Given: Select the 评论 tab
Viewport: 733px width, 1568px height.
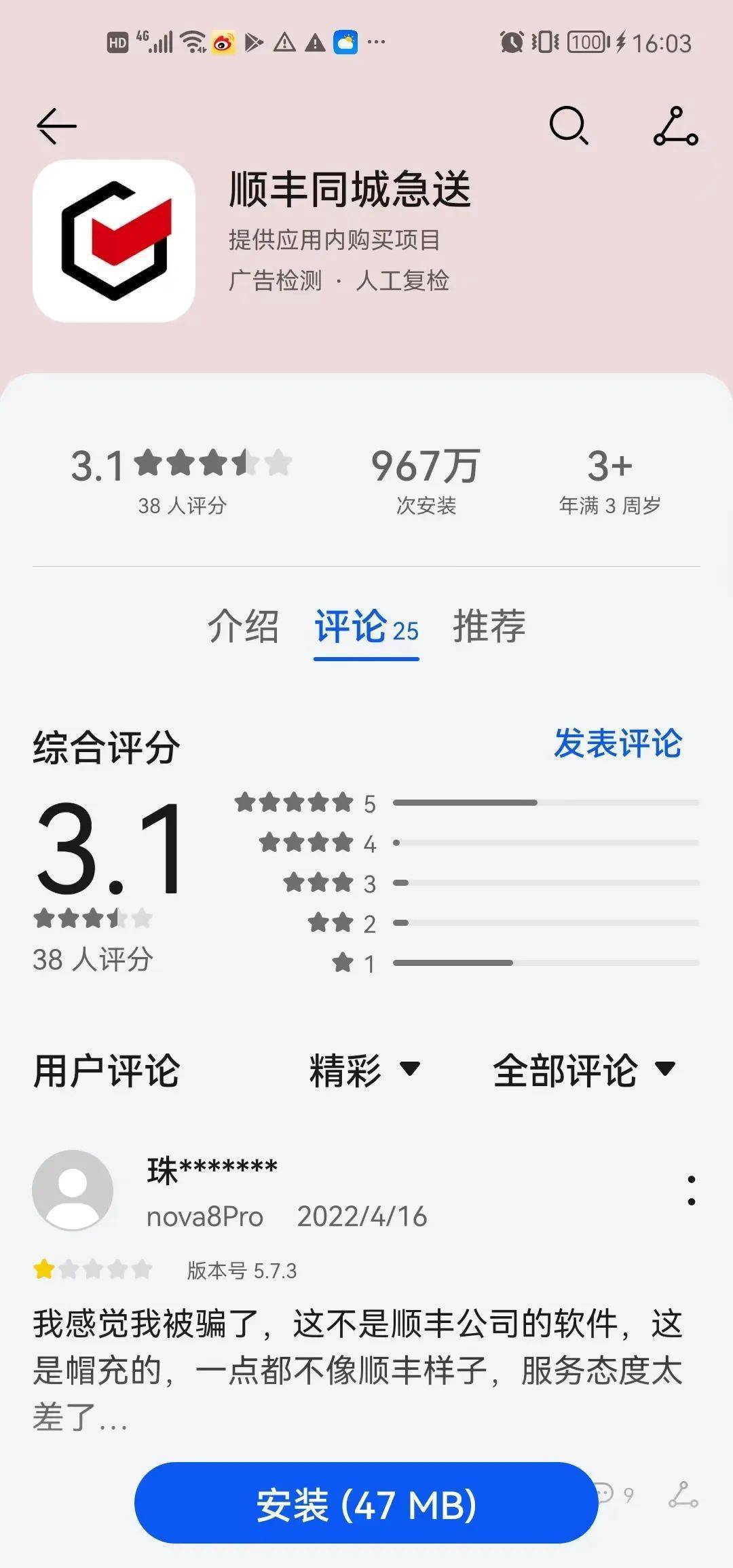Looking at the screenshot, I should (x=366, y=627).
